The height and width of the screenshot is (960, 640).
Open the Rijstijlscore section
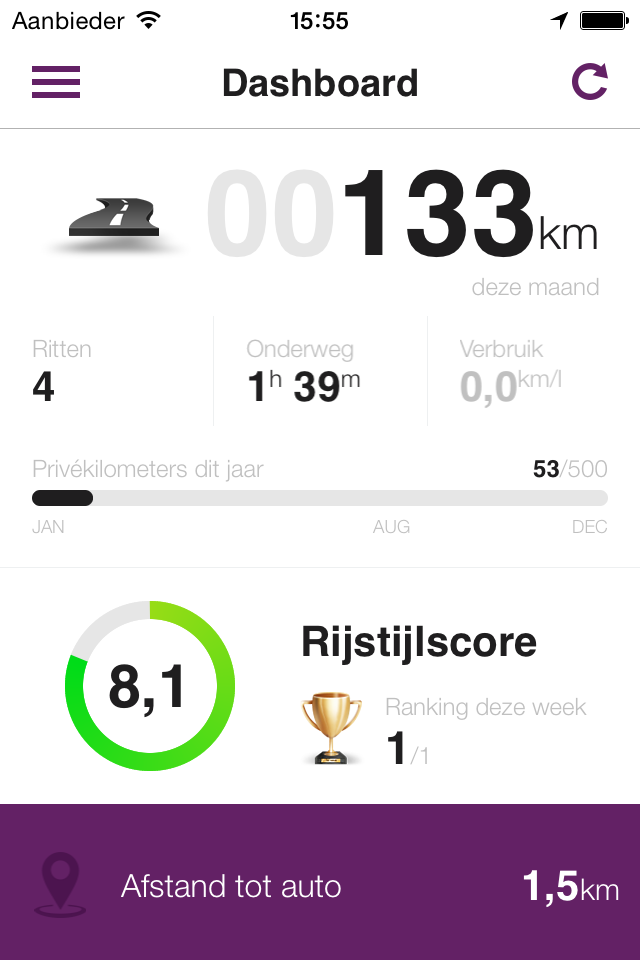(x=320, y=685)
